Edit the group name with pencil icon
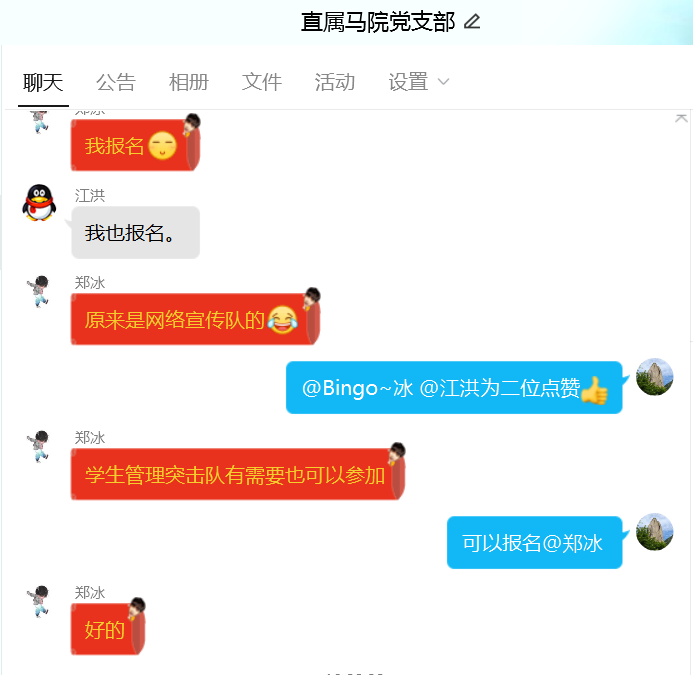The image size is (693, 675). click(472, 22)
